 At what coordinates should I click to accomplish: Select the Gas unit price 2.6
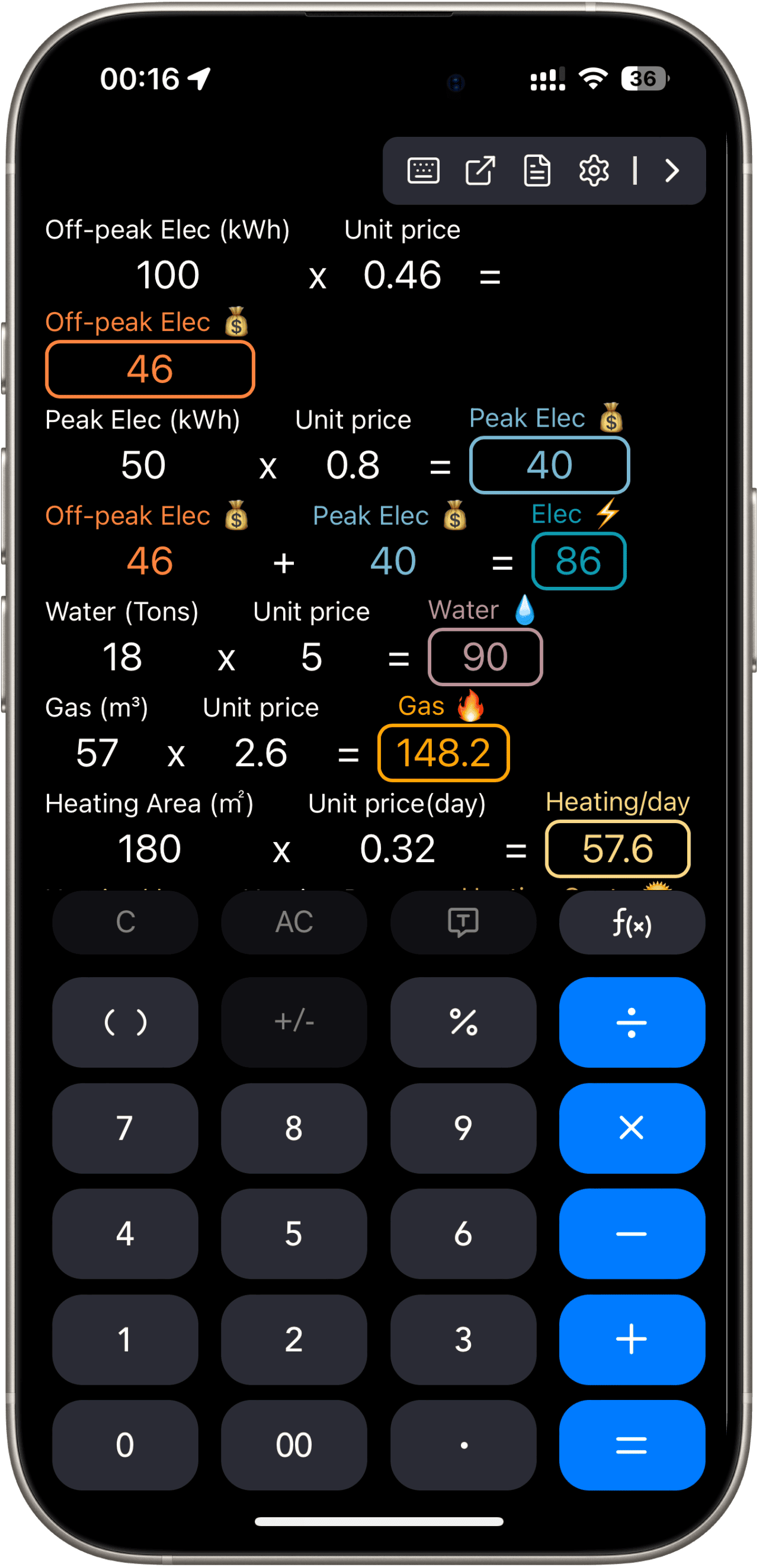pyautogui.click(x=261, y=753)
